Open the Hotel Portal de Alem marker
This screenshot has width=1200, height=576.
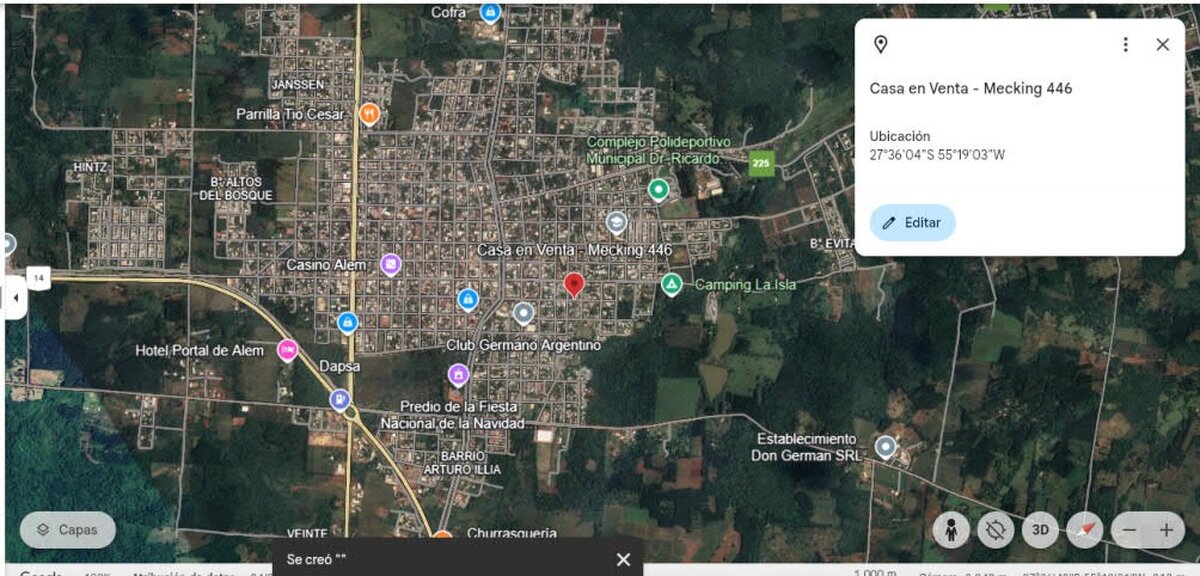[x=287, y=350]
